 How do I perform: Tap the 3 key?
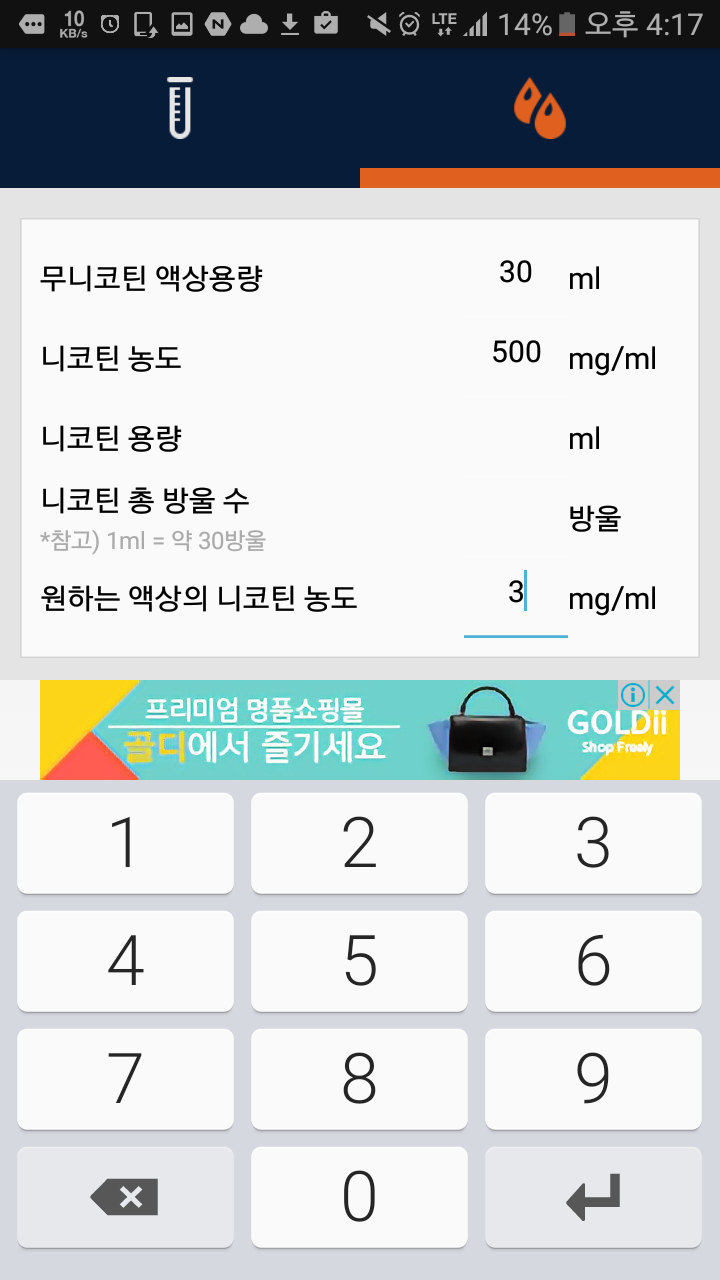pos(593,843)
